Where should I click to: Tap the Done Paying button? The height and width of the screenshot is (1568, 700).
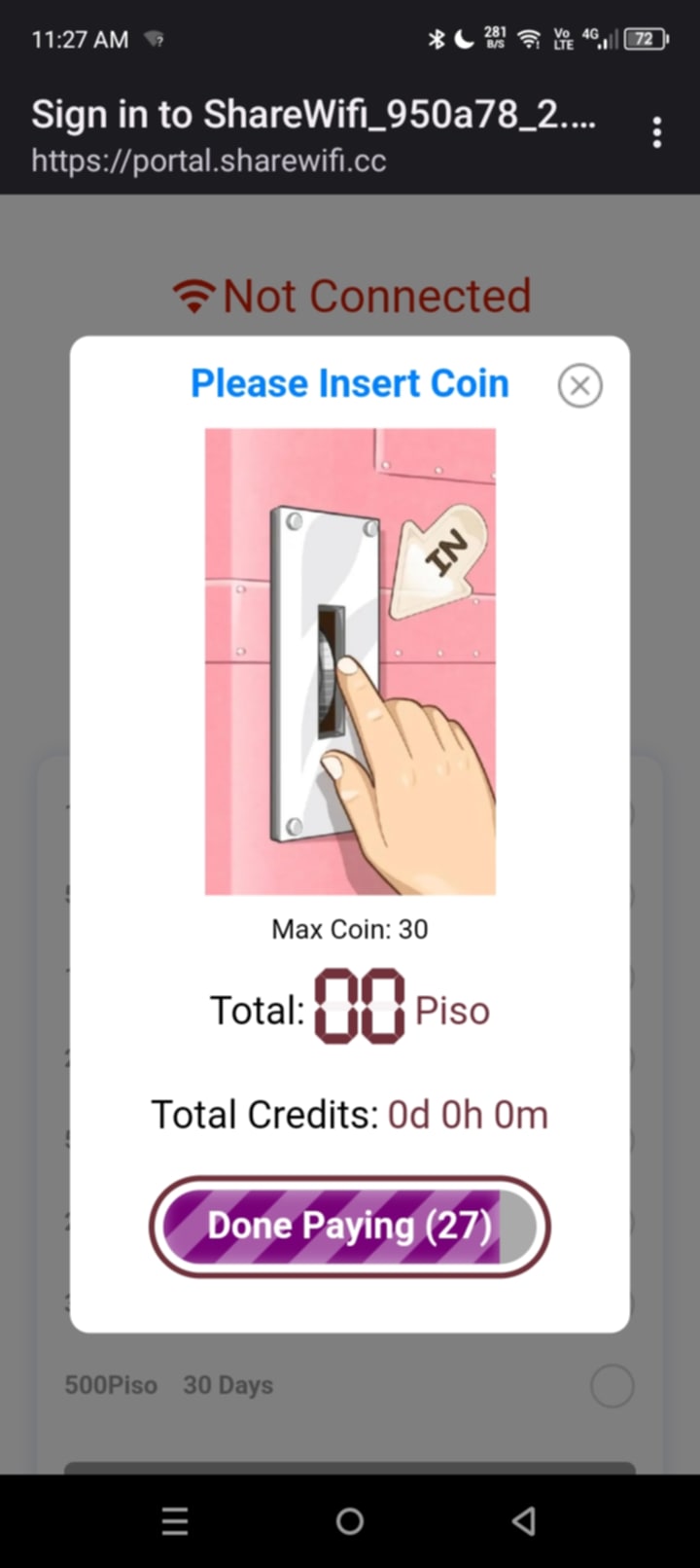[349, 1226]
